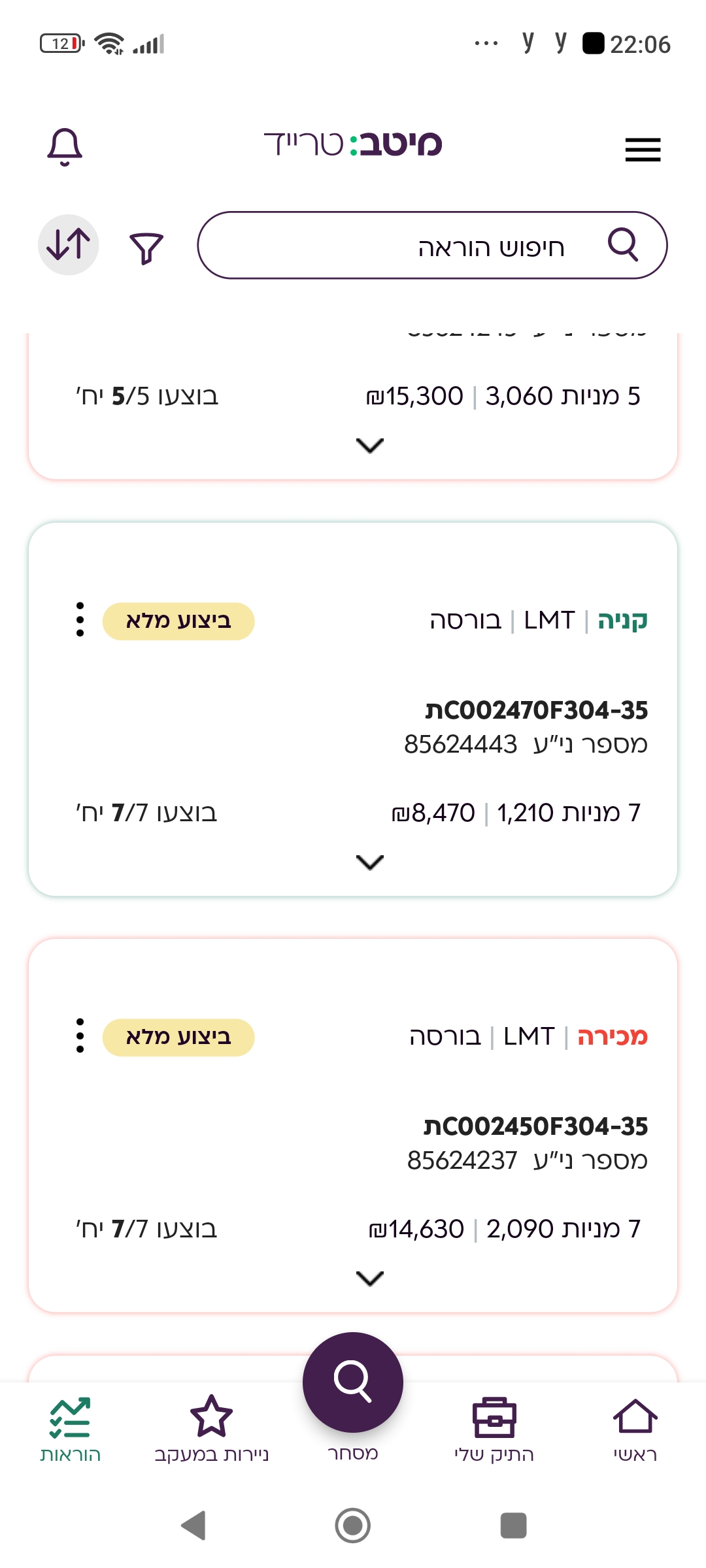Expand details of order 85624443

(370, 862)
